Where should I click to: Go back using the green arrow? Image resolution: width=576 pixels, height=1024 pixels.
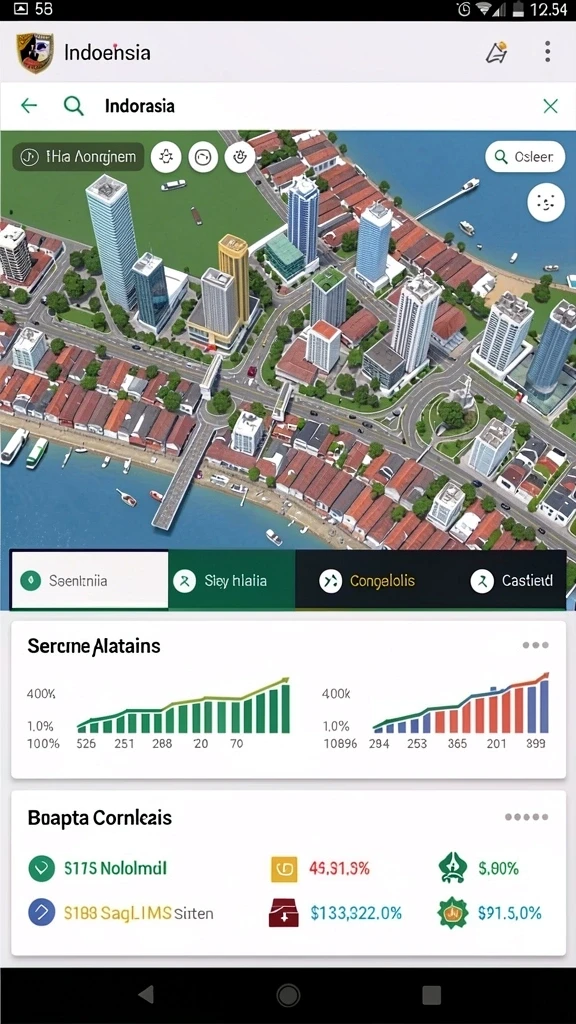[x=29, y=106]
